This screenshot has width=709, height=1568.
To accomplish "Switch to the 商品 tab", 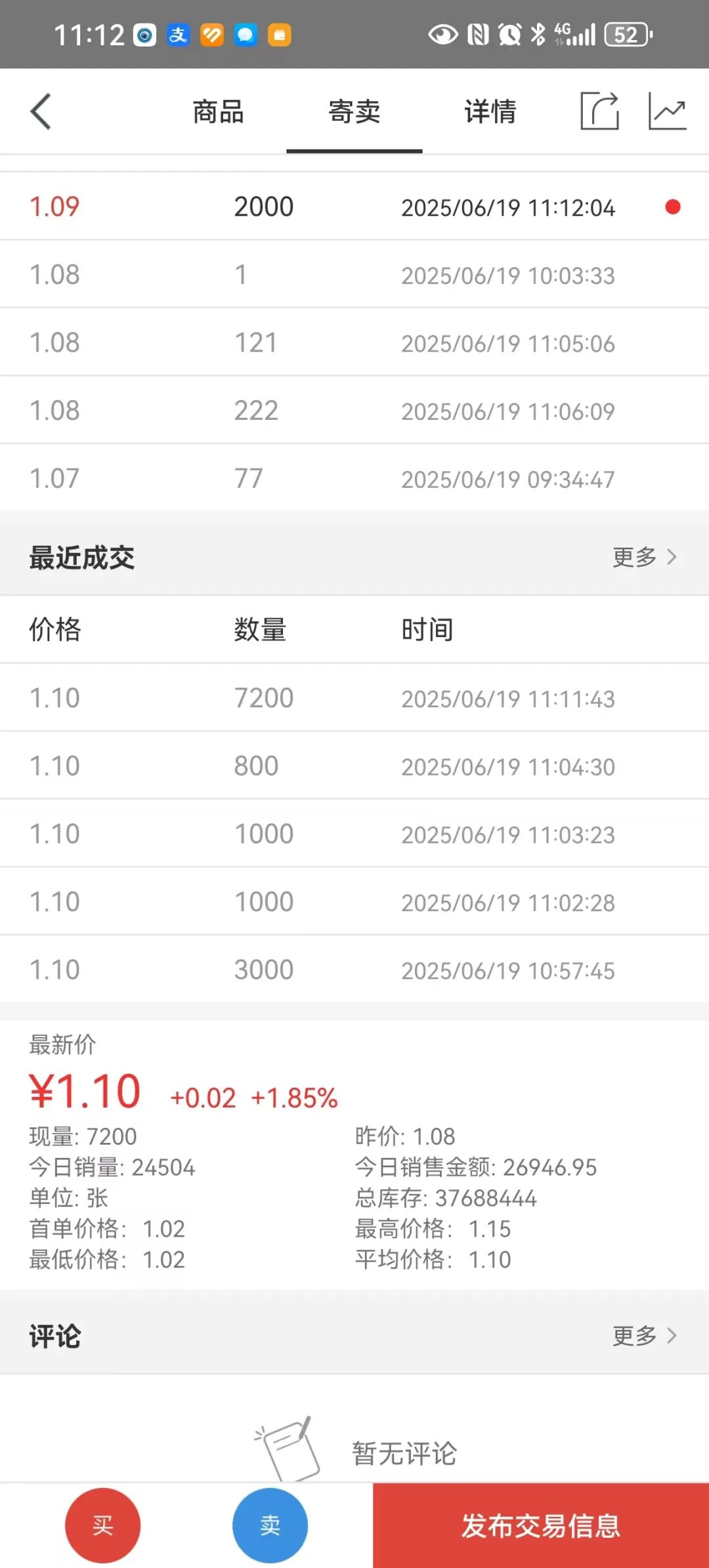I will [x=218, y=112].
